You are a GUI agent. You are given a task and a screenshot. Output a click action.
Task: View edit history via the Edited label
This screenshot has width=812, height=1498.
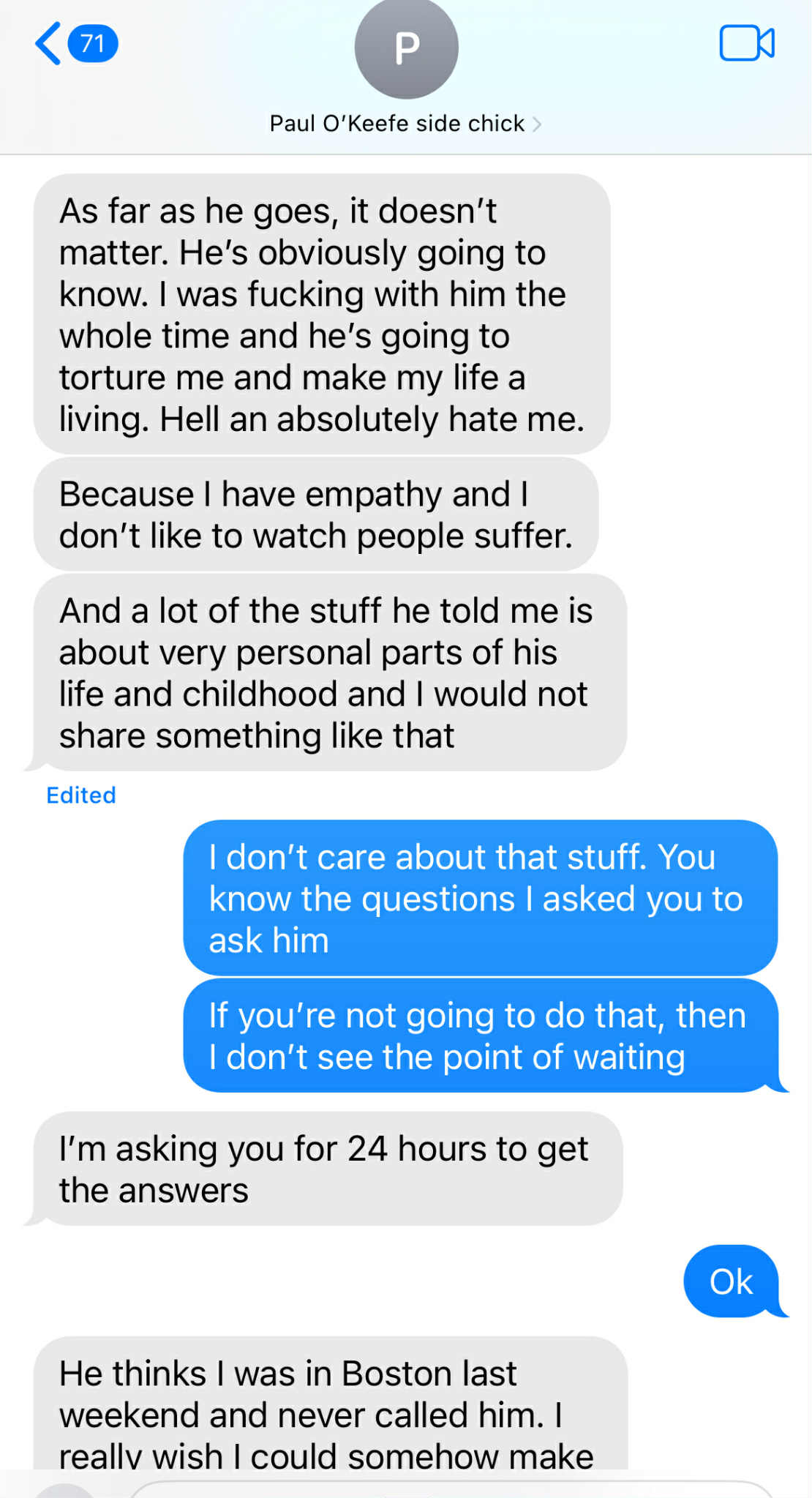coord(81,795)
